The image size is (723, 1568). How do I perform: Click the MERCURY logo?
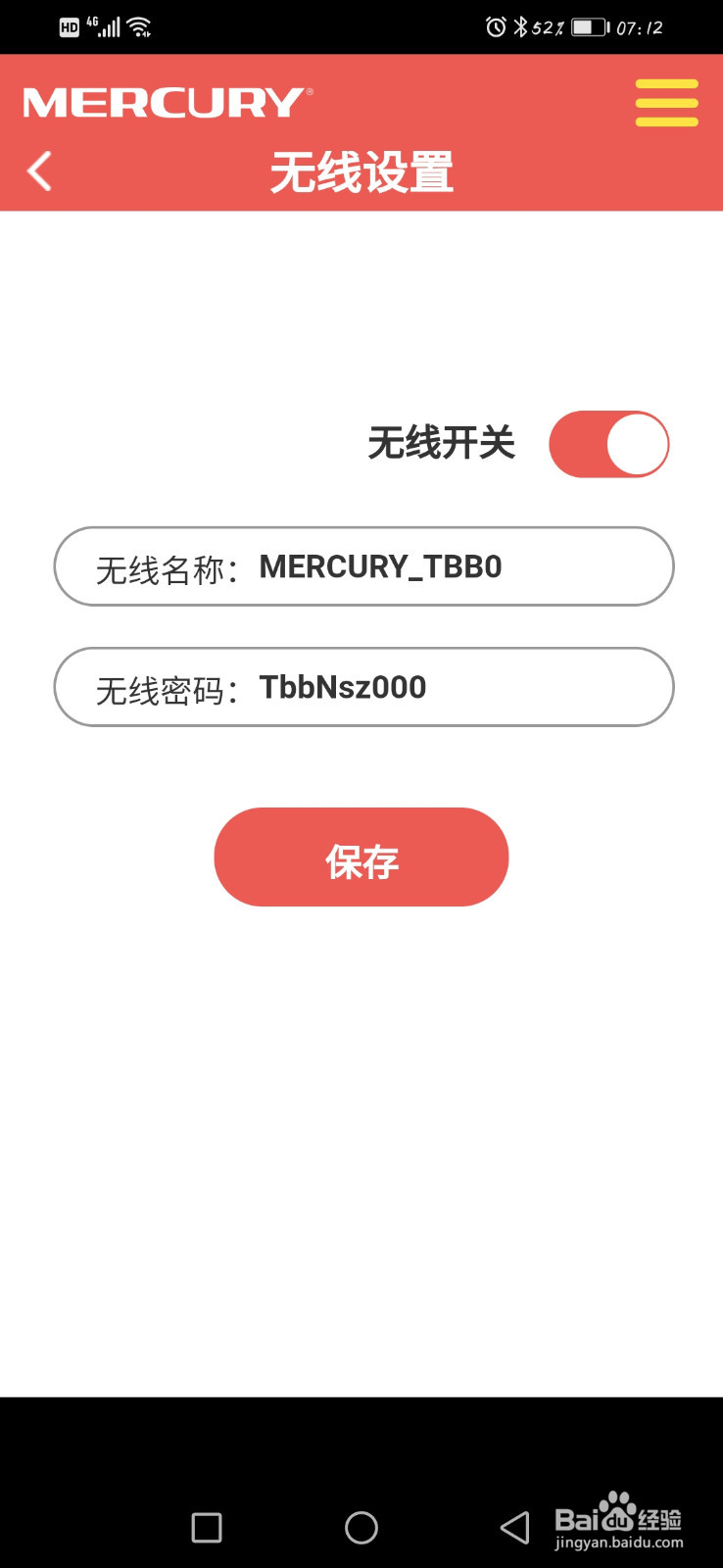coord(166,101)
